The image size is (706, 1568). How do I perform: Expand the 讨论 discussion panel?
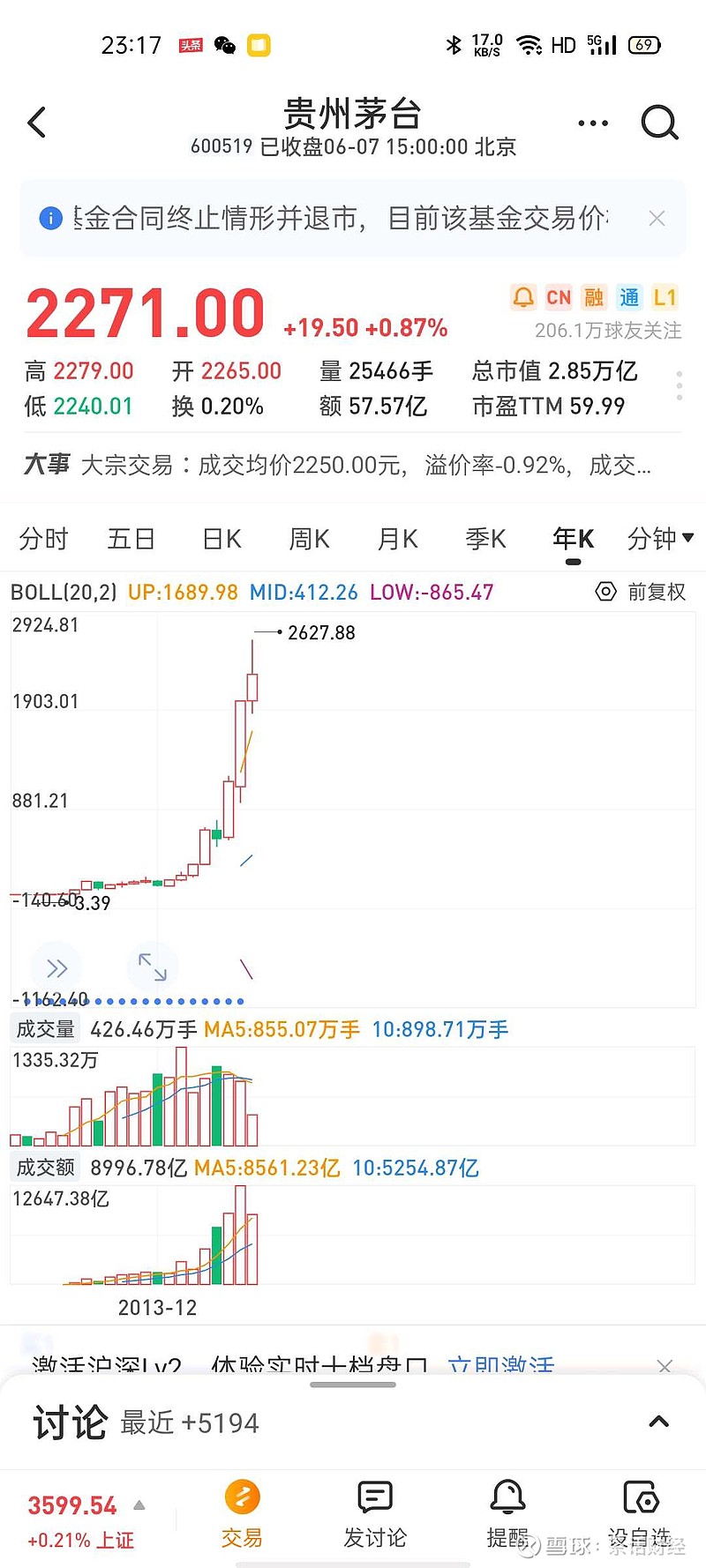(658, 1422)
